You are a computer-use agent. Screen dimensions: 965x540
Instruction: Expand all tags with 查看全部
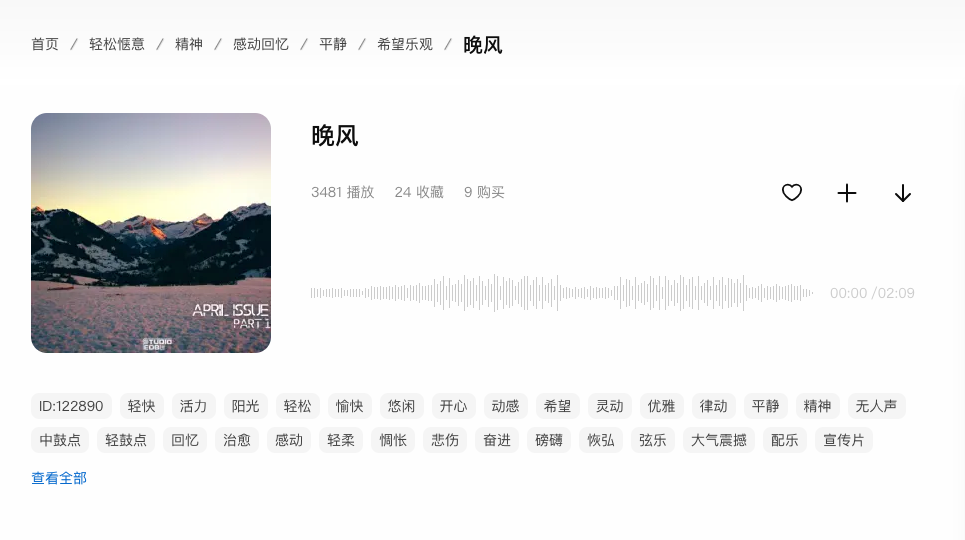(x=59, y=478)
